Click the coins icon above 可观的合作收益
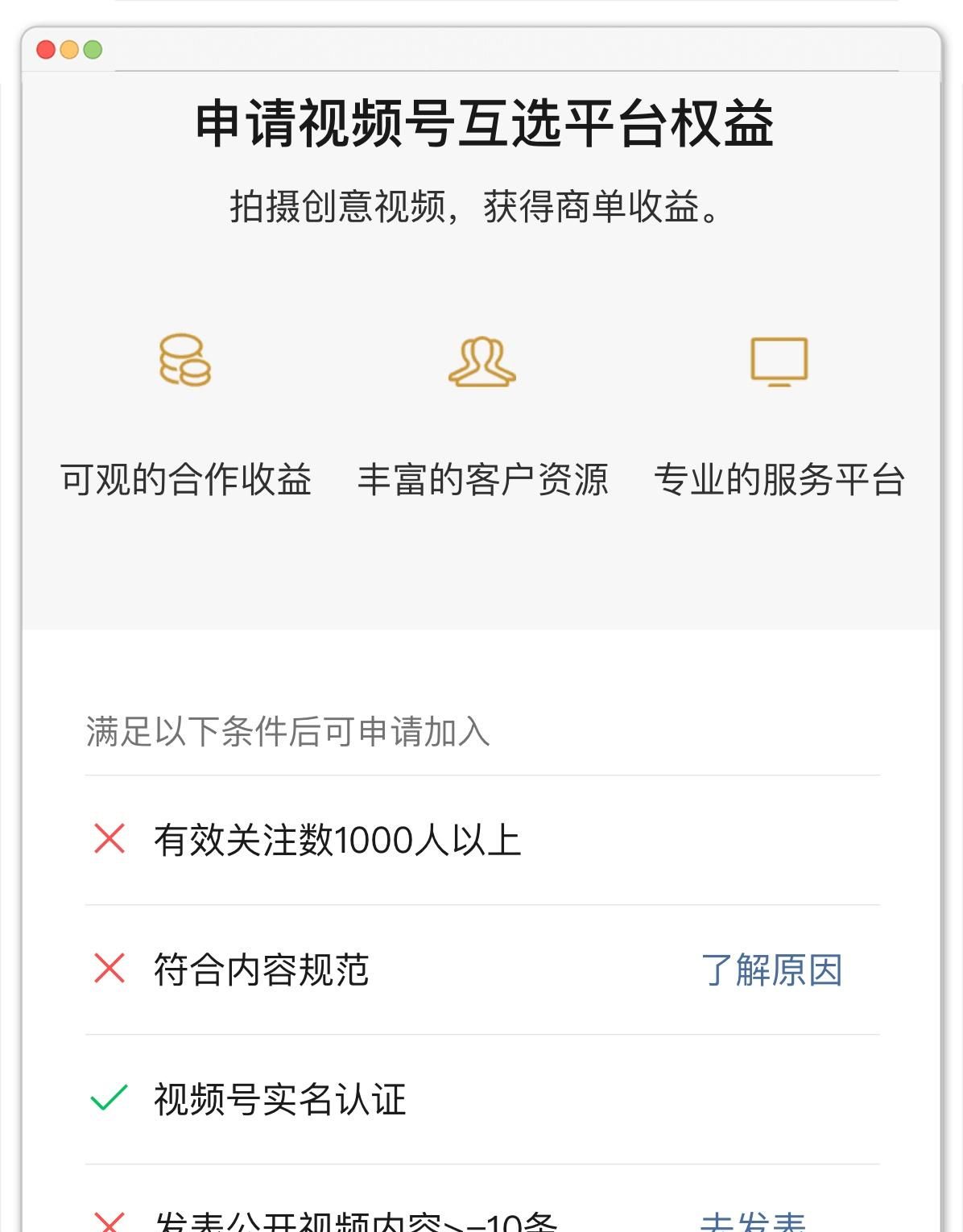This screenshot has height=1232, width=963. [x=184, y=361]
